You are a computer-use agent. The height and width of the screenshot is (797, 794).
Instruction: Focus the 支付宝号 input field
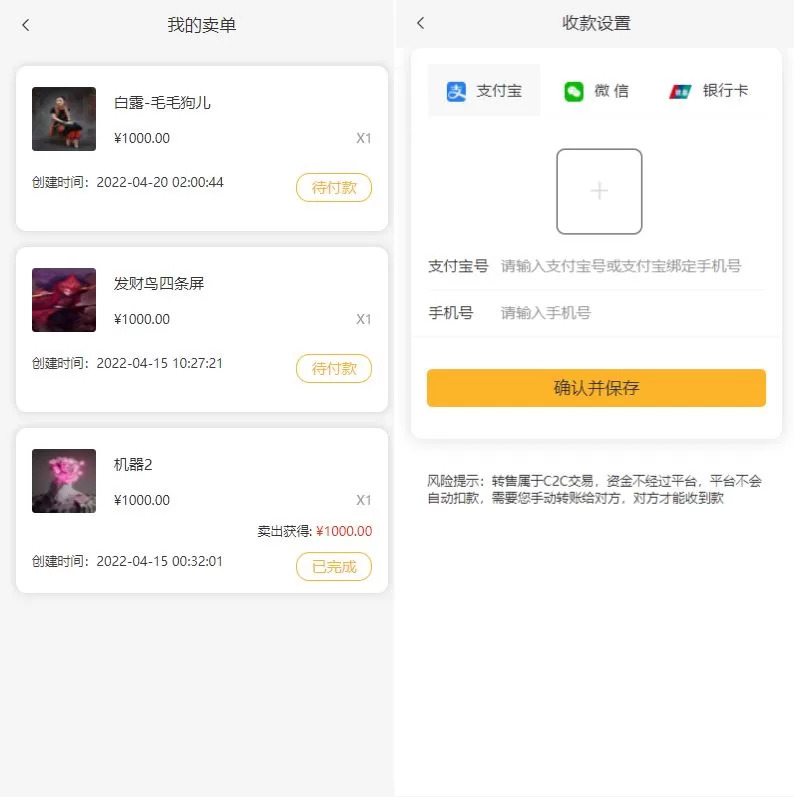pos(630,266)
